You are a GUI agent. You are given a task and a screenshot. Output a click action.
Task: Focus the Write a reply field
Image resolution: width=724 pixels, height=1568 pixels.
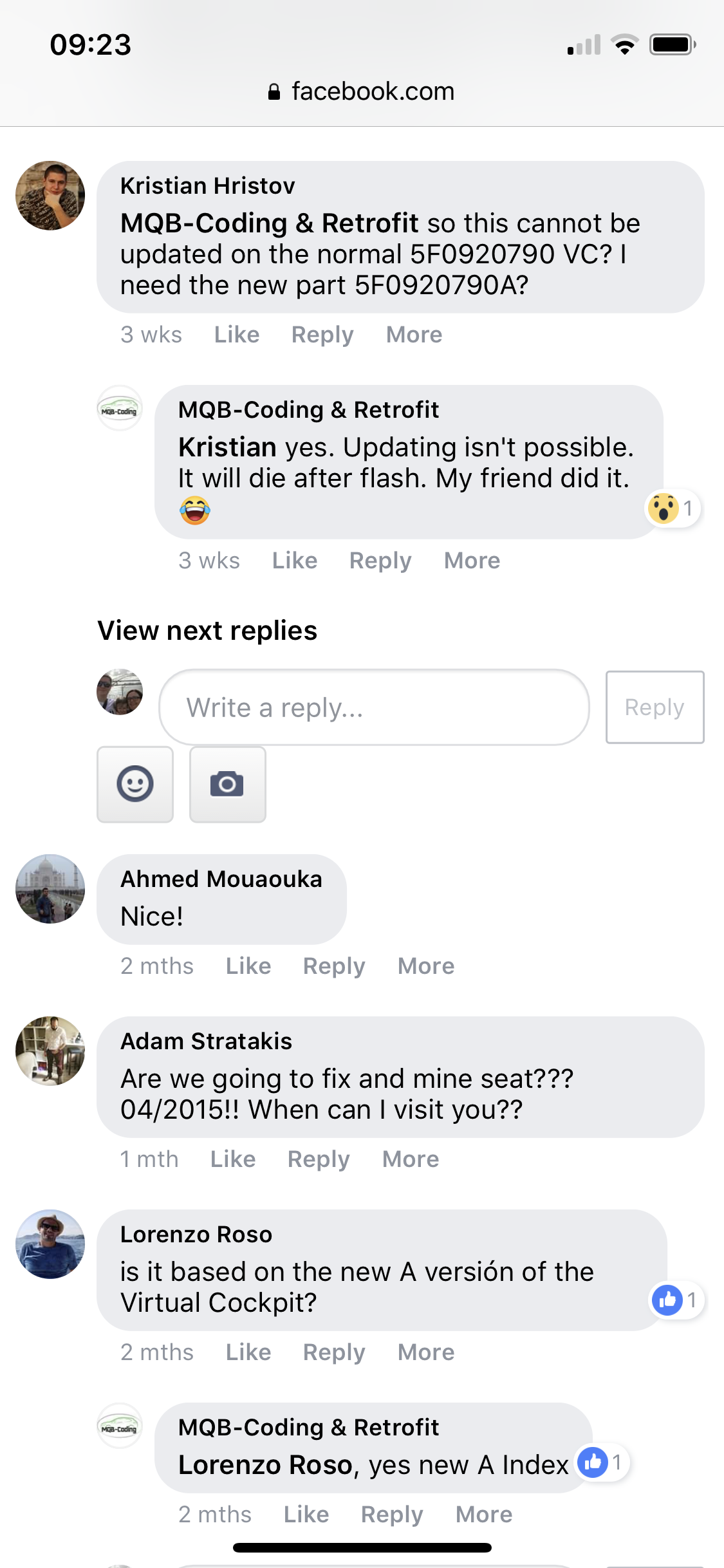[x=373, y=707]
